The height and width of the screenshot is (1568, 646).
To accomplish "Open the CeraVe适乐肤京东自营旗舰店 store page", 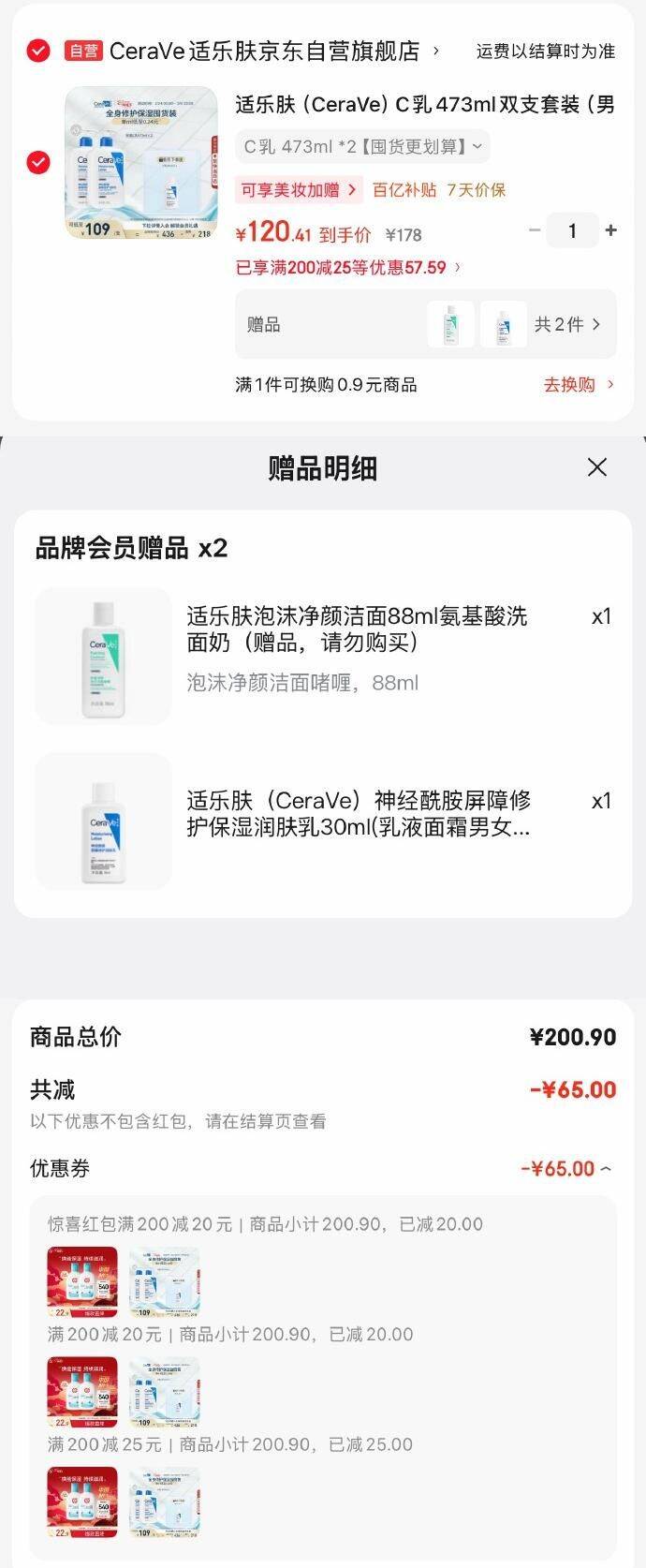I will tap(265, 52).
